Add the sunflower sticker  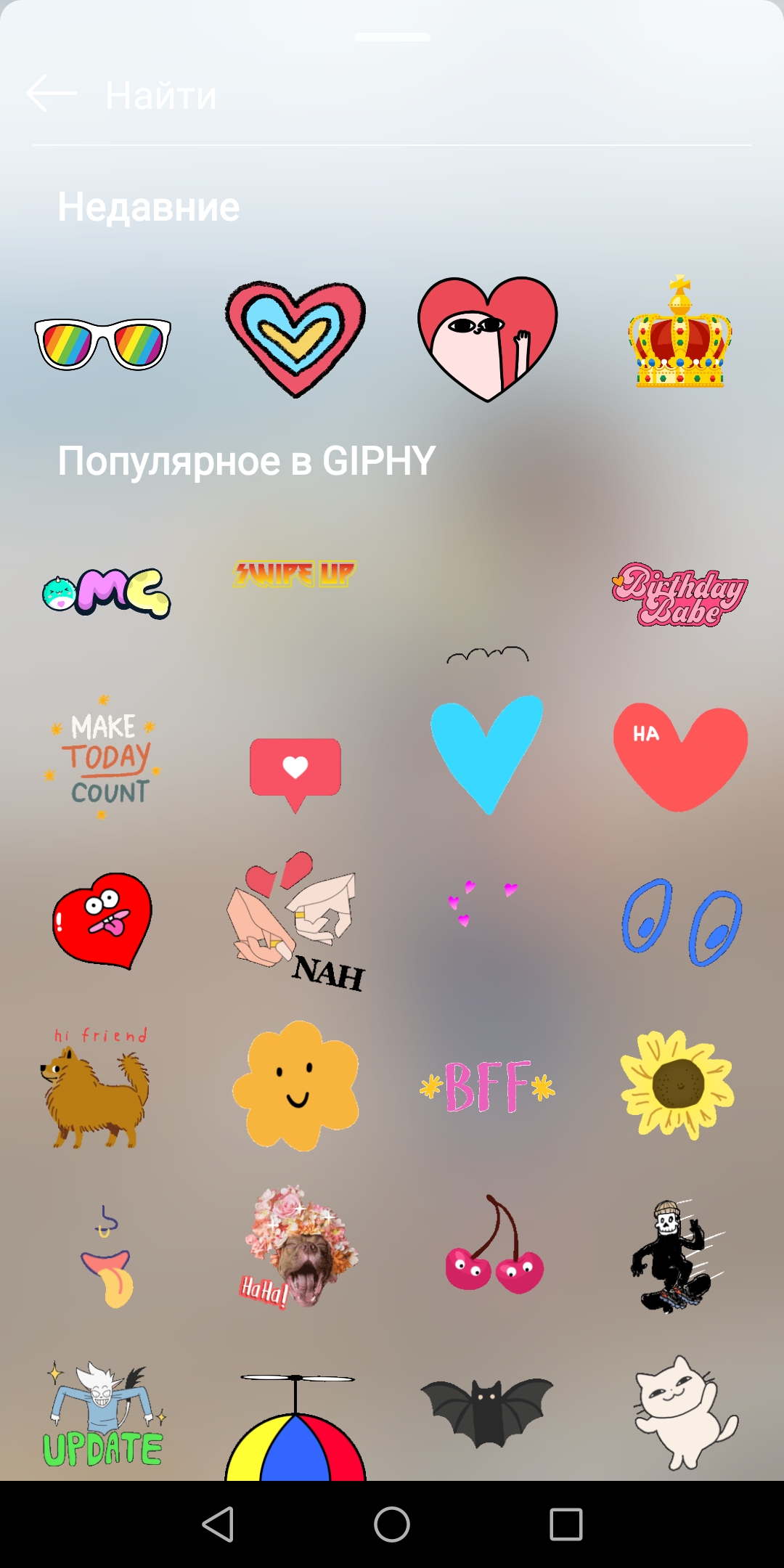click(677, 1083)
